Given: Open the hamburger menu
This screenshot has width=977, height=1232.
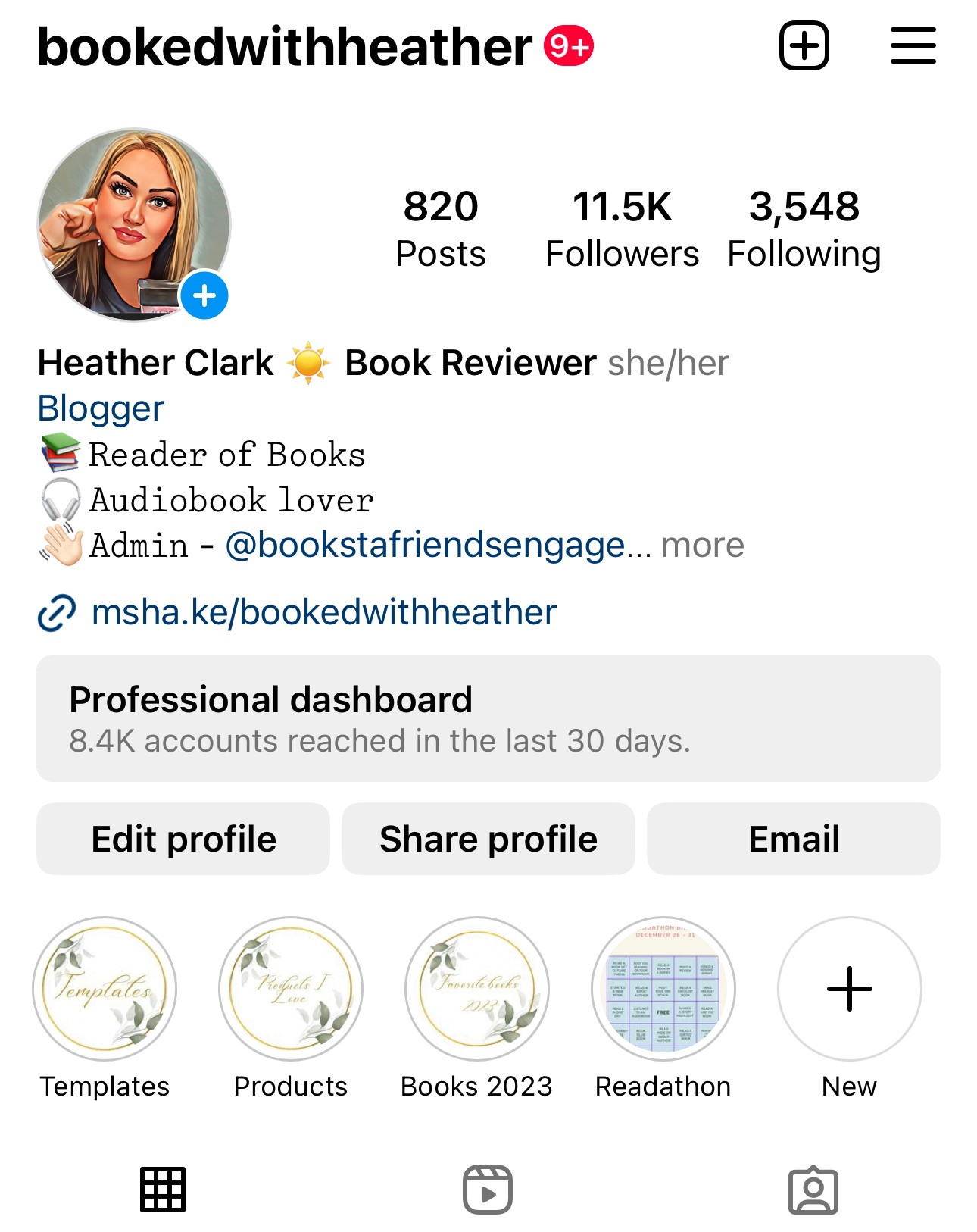Looking at the screenshot, I should pyautogui.click(x=913, y=46).
